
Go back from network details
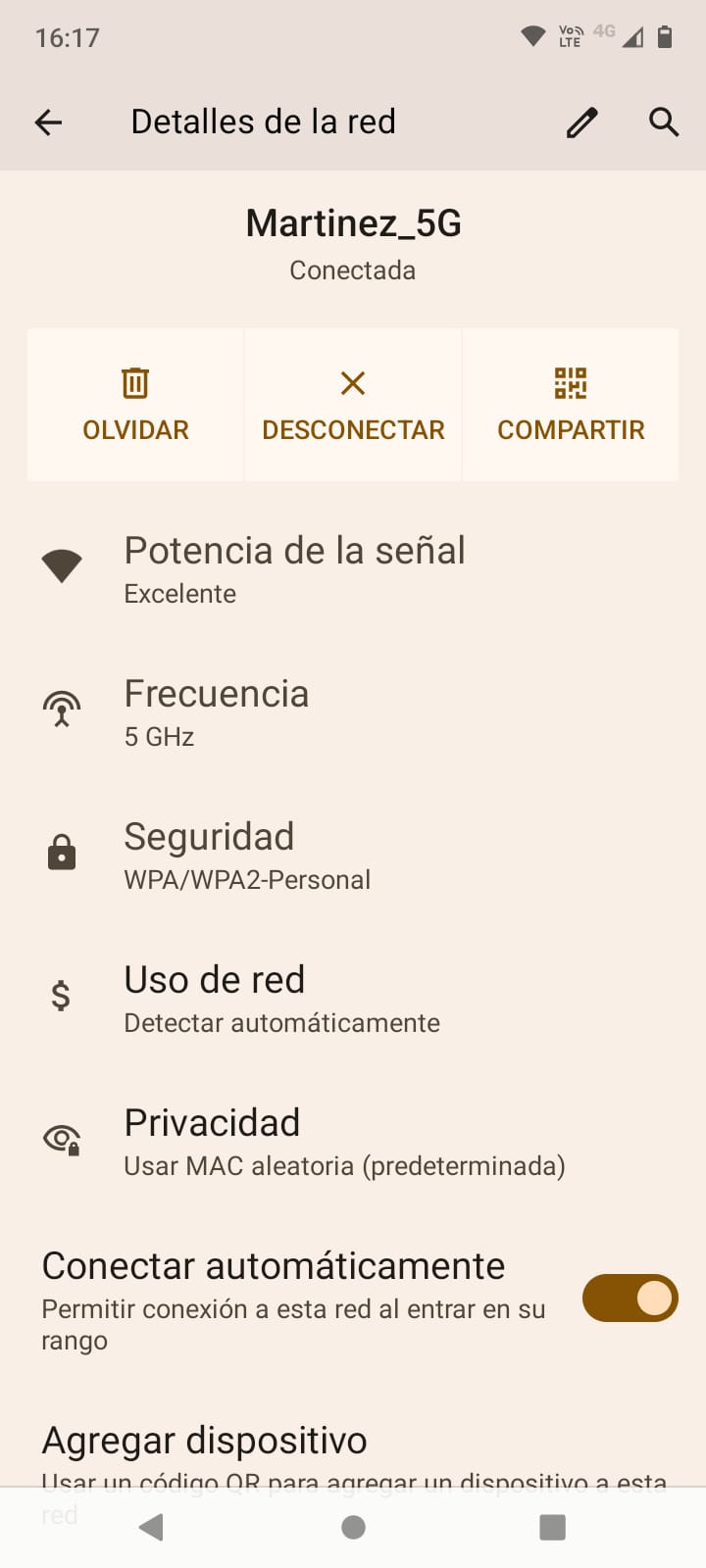point(48,122)
